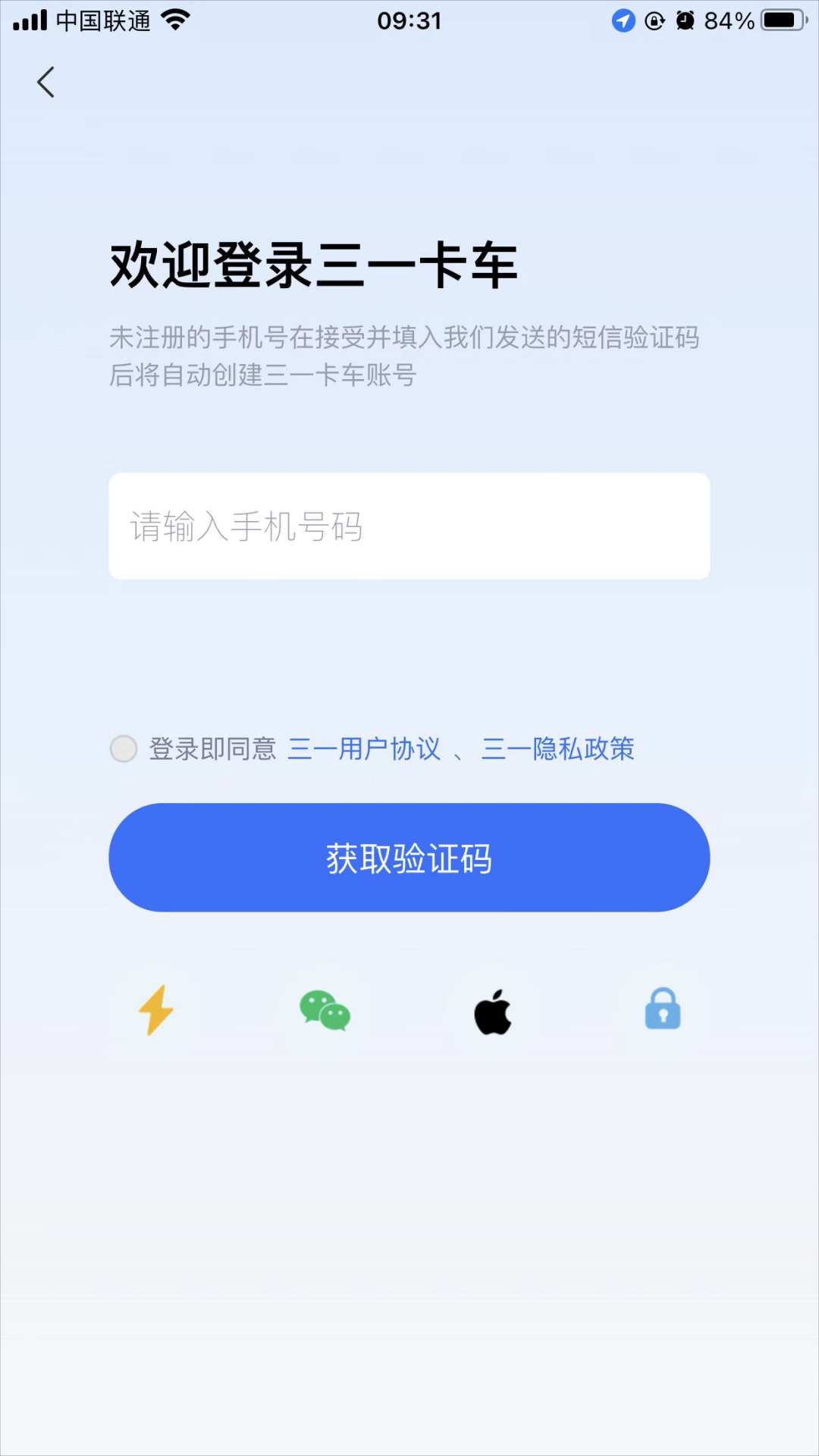819x1456 pixels.
Task: Click the Wi-Fi status icon
Action: (x=176, y=19)
